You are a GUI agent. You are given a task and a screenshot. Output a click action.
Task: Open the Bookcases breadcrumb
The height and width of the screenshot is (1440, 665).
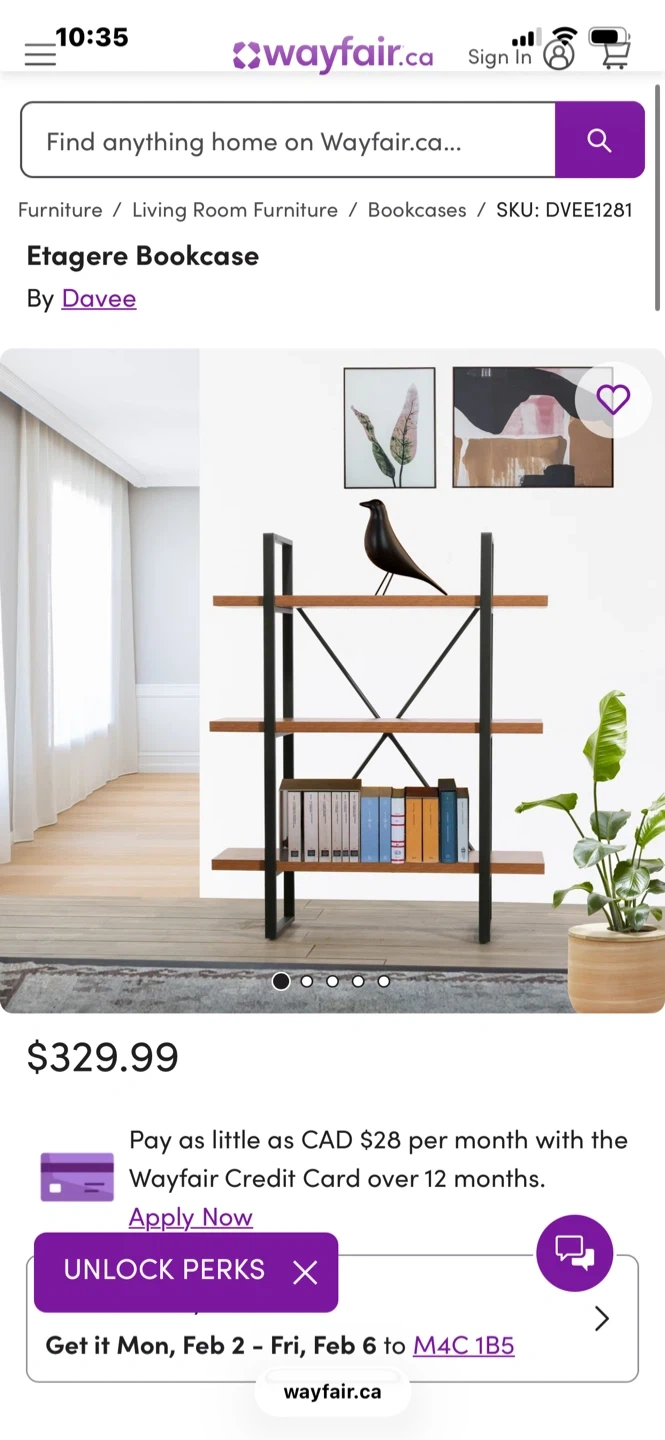[417, 210]
